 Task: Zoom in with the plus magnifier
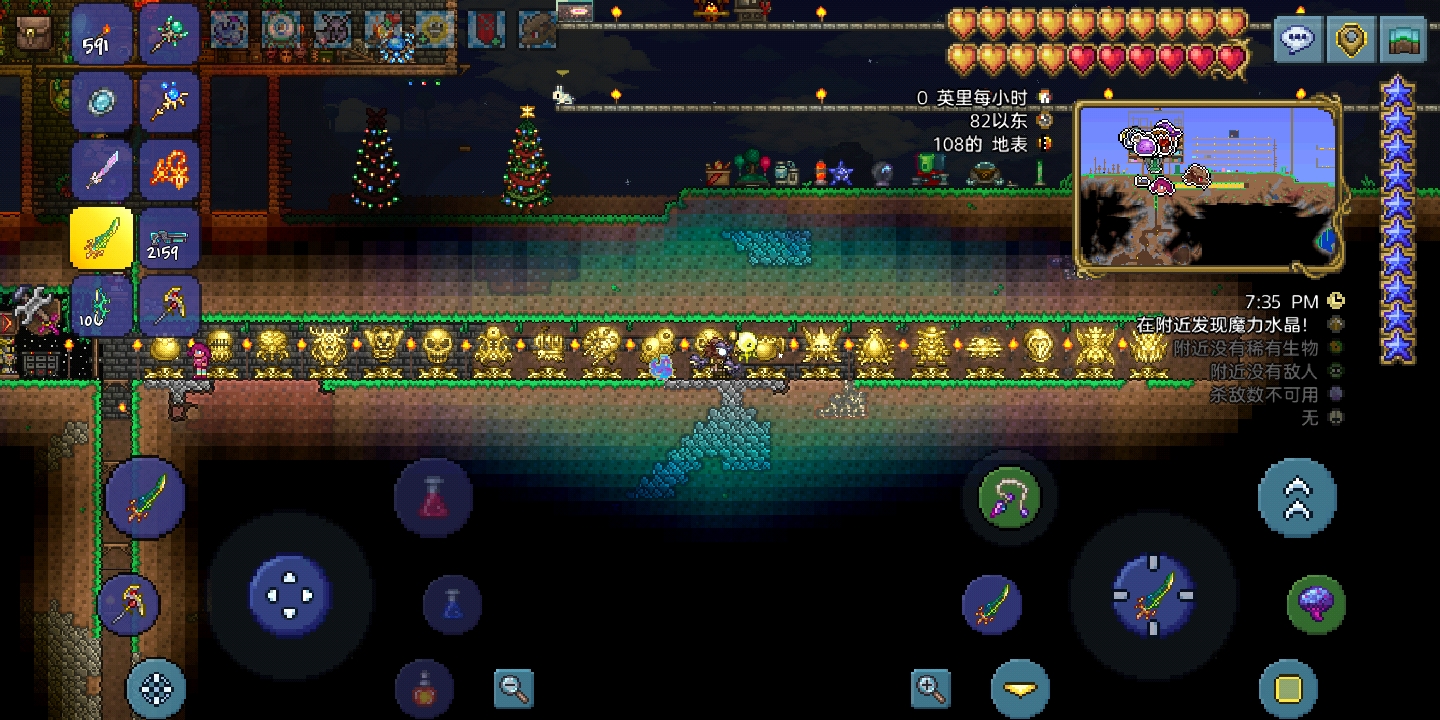tap(930, 688)
